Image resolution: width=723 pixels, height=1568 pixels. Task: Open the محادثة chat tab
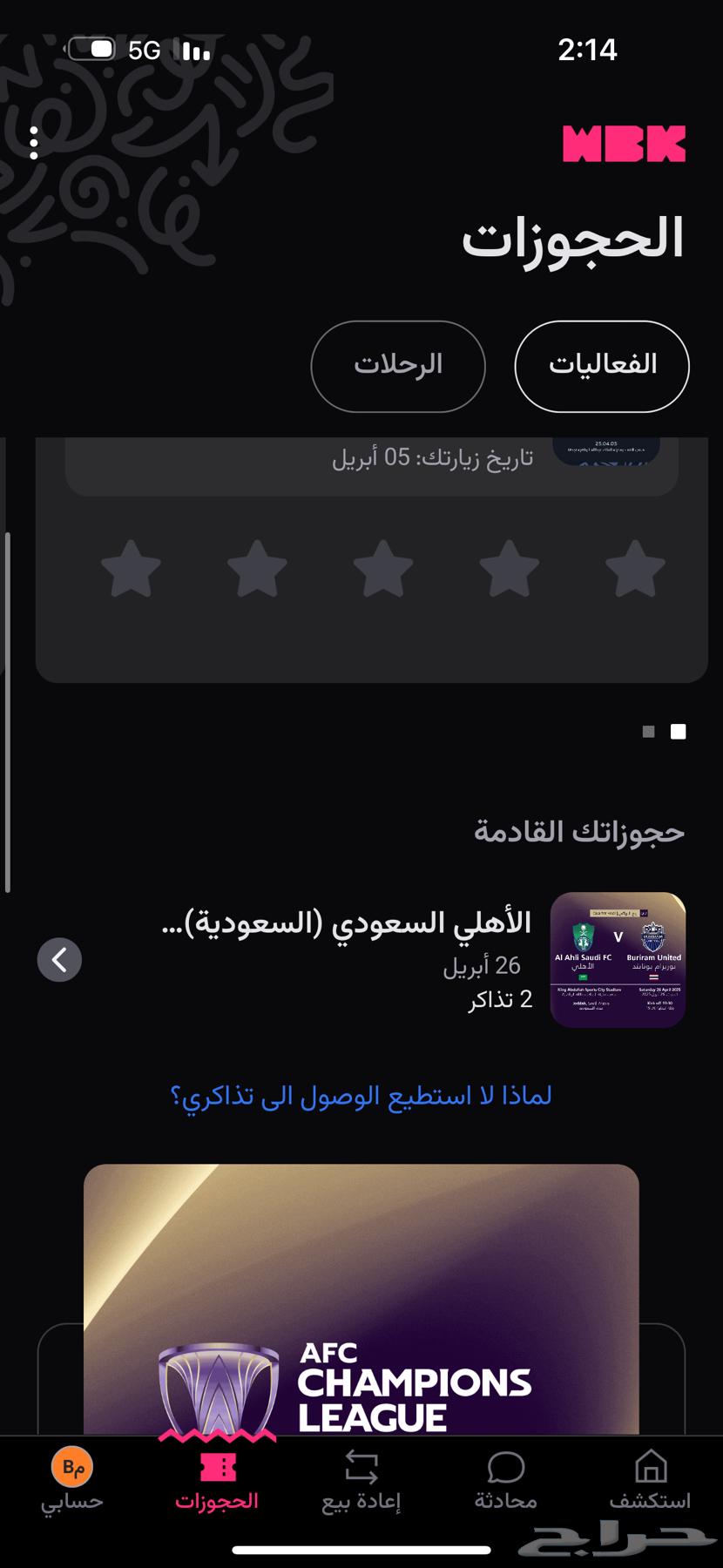[x=505, y=1480]
